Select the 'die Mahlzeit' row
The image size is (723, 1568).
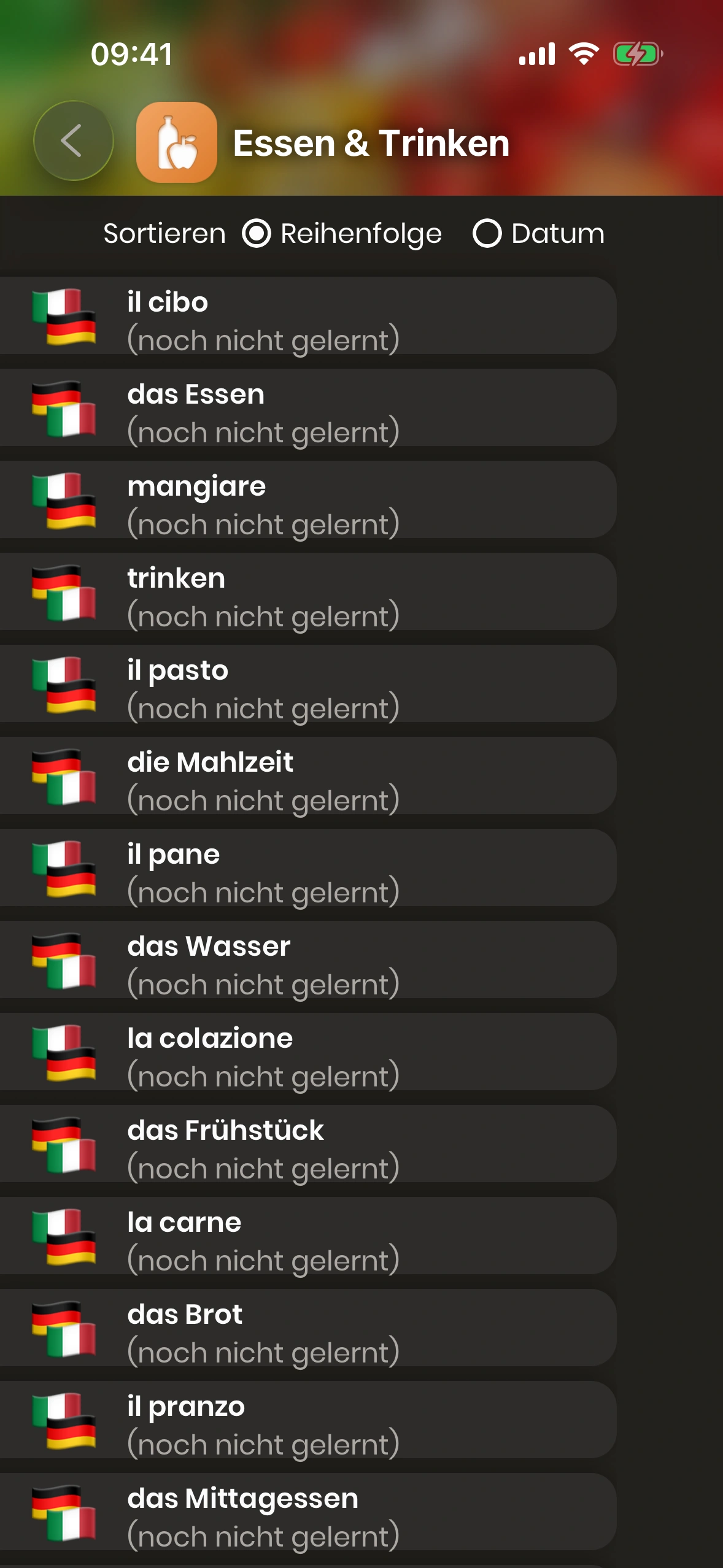click(307, 776)
